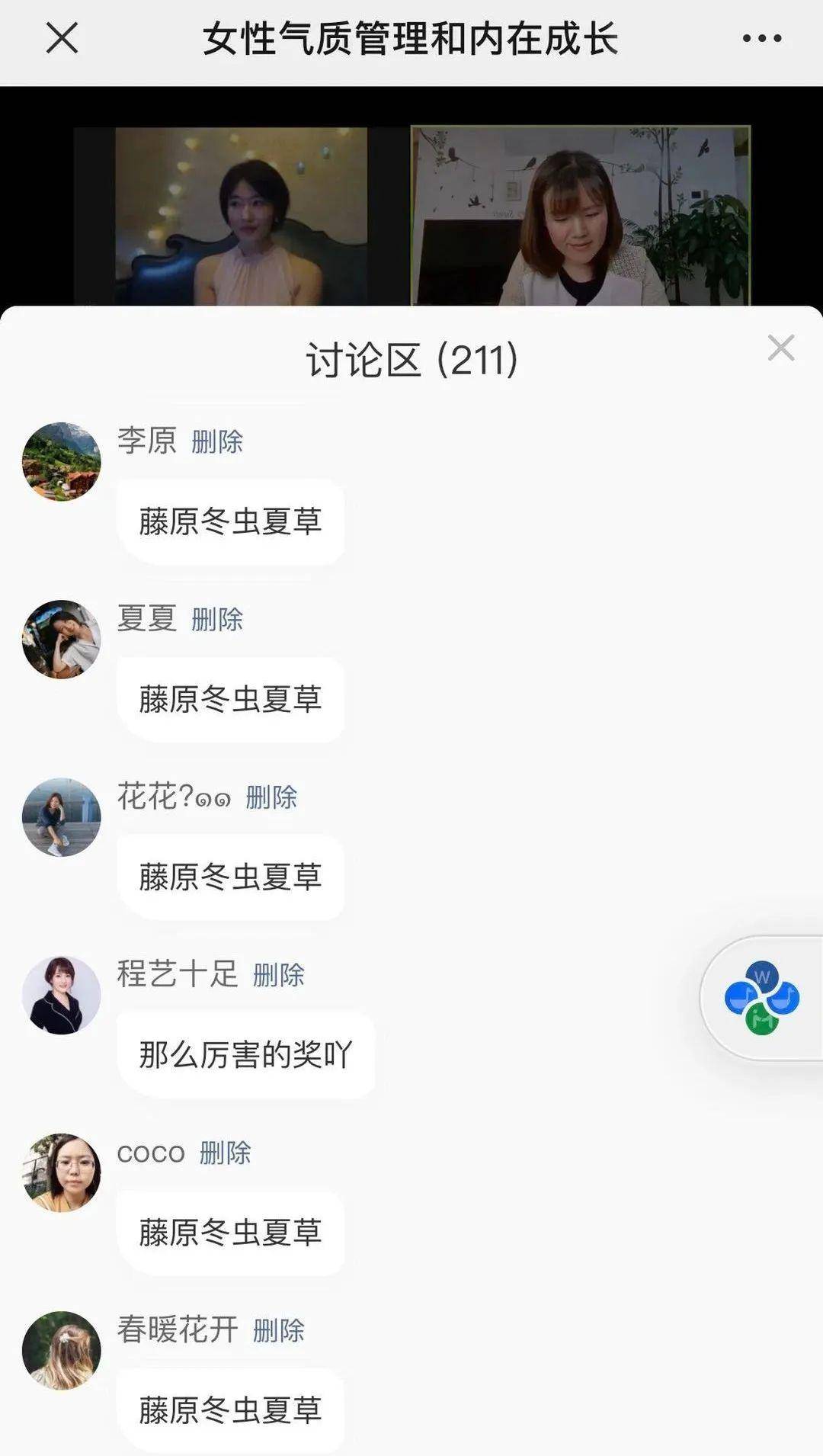Delete 程艺十足's comment
The width and height of the screenshot is (823, 1456).
coord(279,975)
